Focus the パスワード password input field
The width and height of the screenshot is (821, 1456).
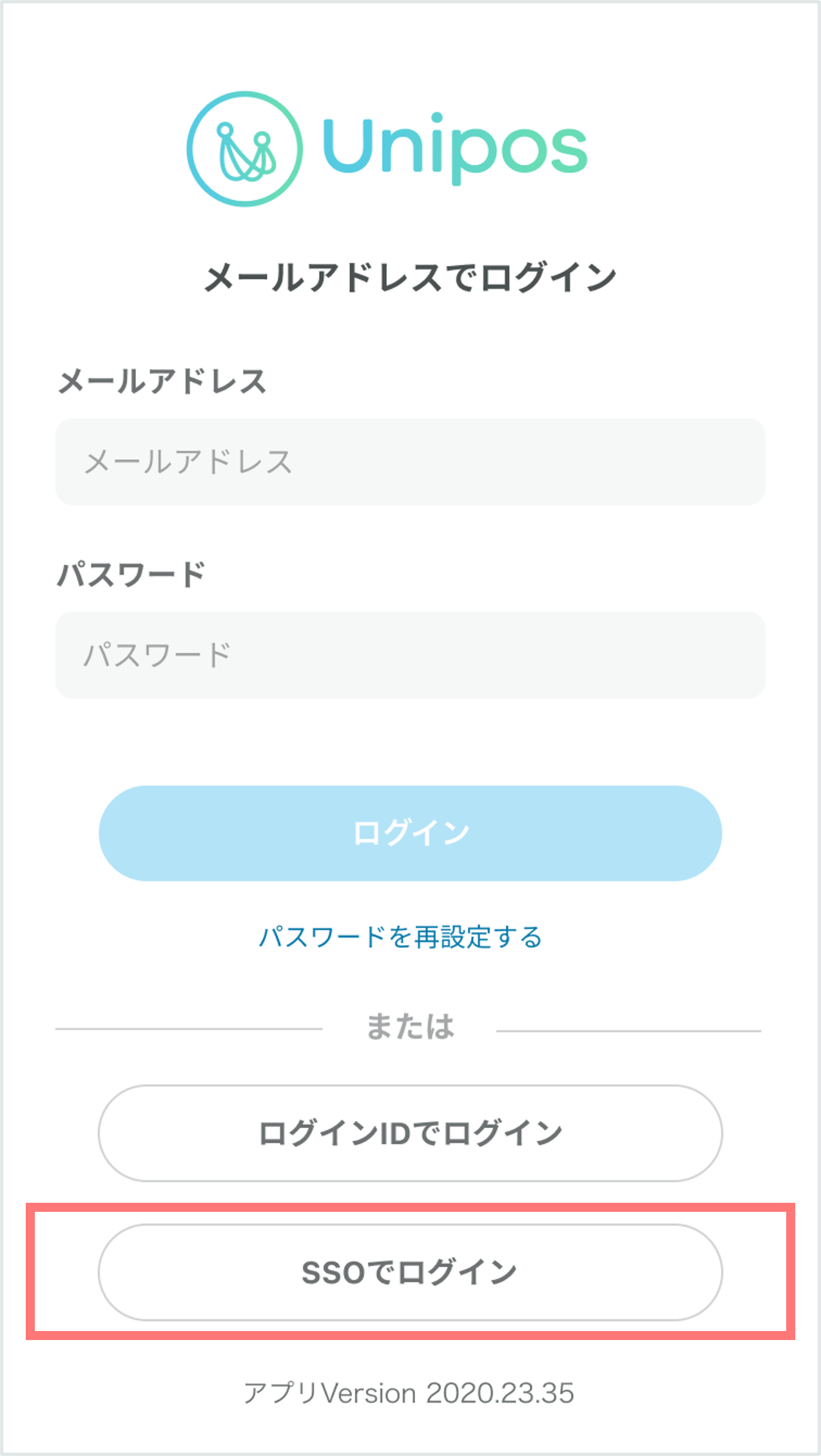(x=410, y=656)
